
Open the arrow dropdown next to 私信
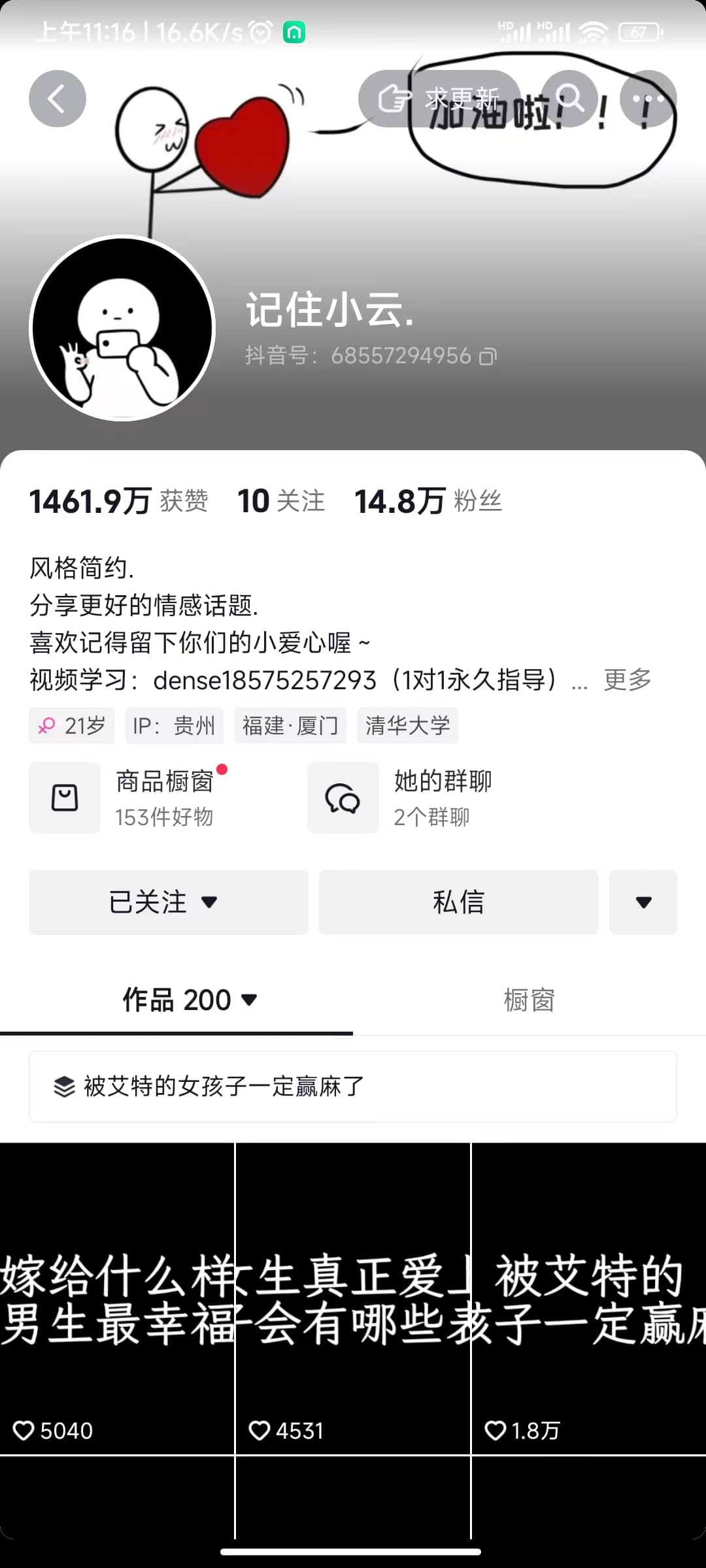[x=643, y=902]
